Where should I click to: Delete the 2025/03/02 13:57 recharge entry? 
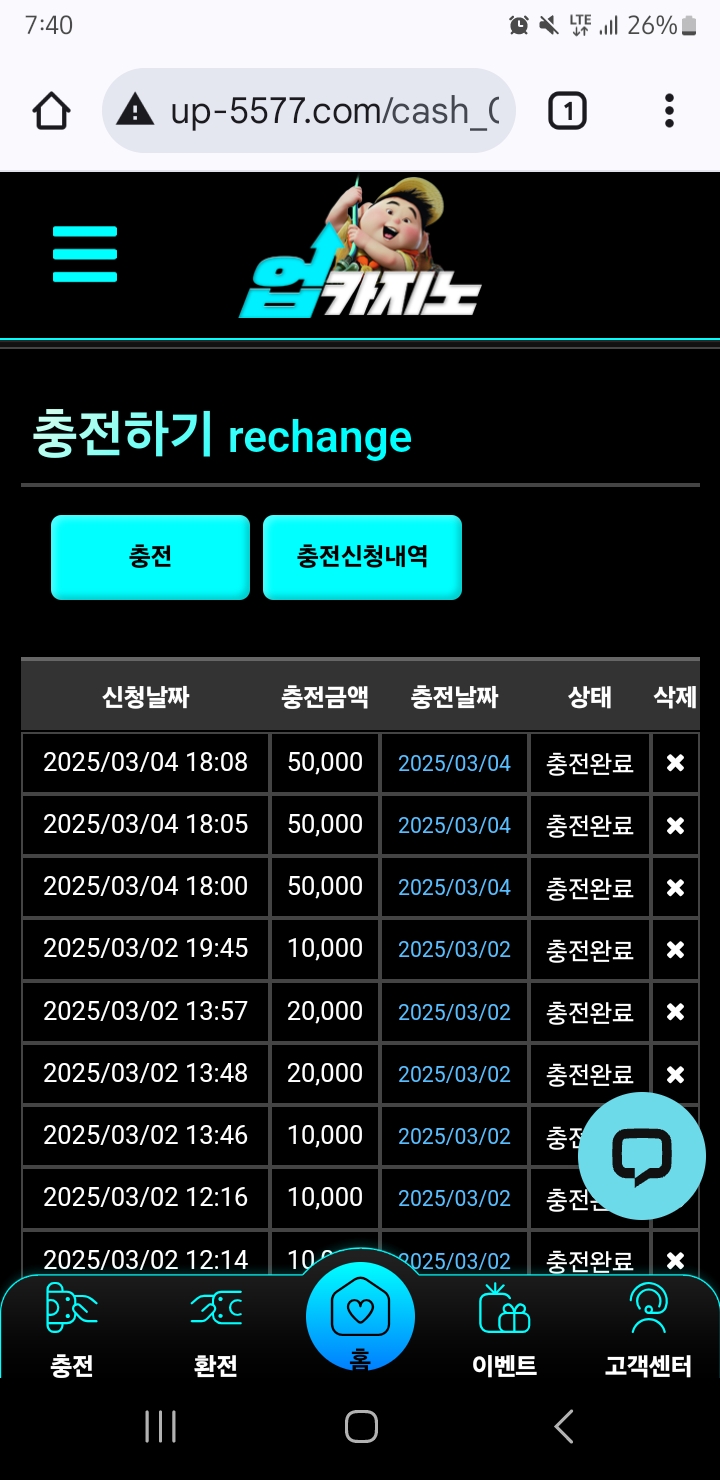pos(675,1012)
